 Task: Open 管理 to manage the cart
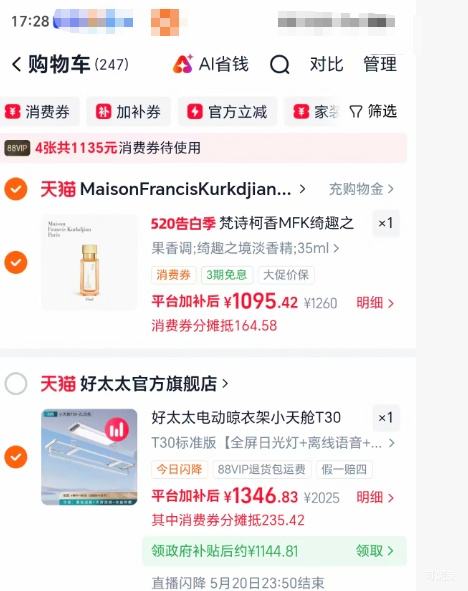pyautogui.click(x=380, y=64)
